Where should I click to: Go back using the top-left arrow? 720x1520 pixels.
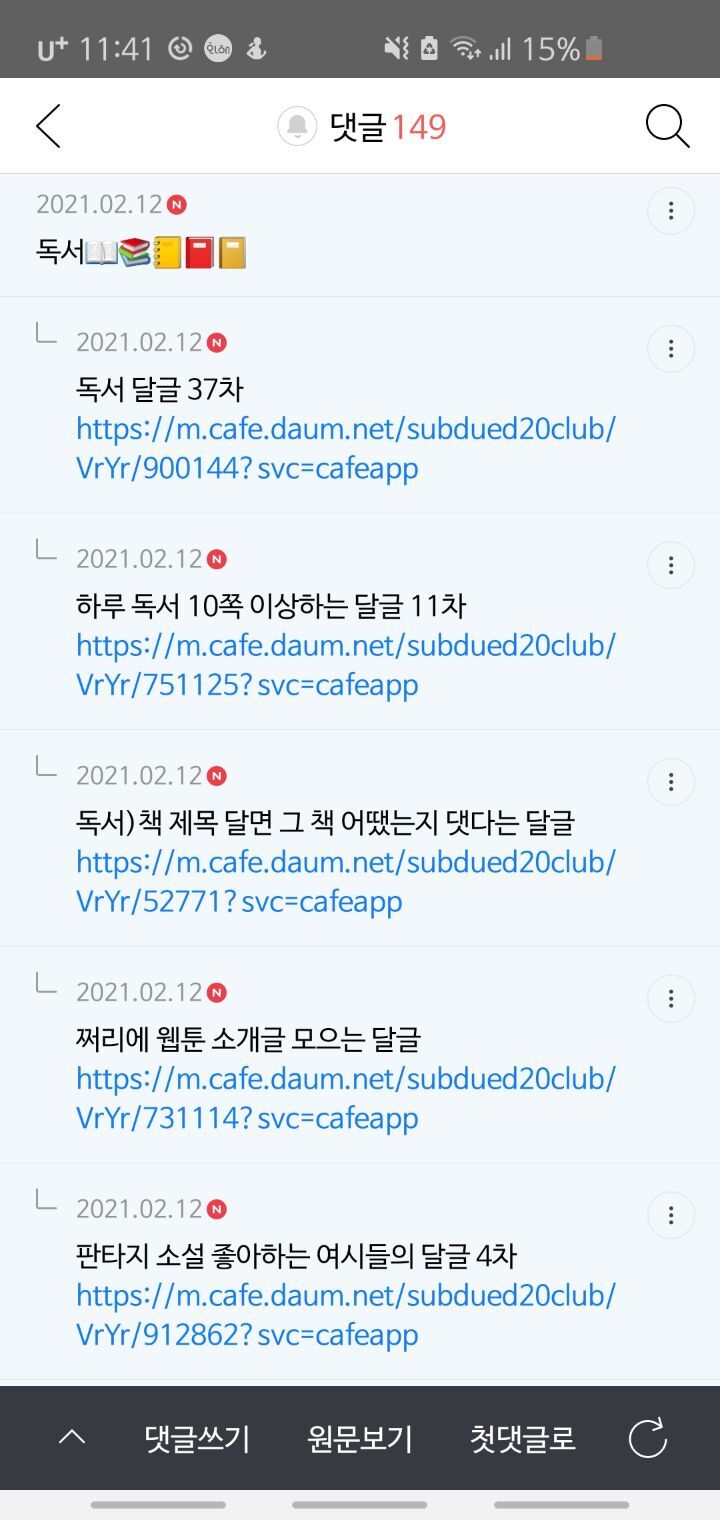point(48,127)
